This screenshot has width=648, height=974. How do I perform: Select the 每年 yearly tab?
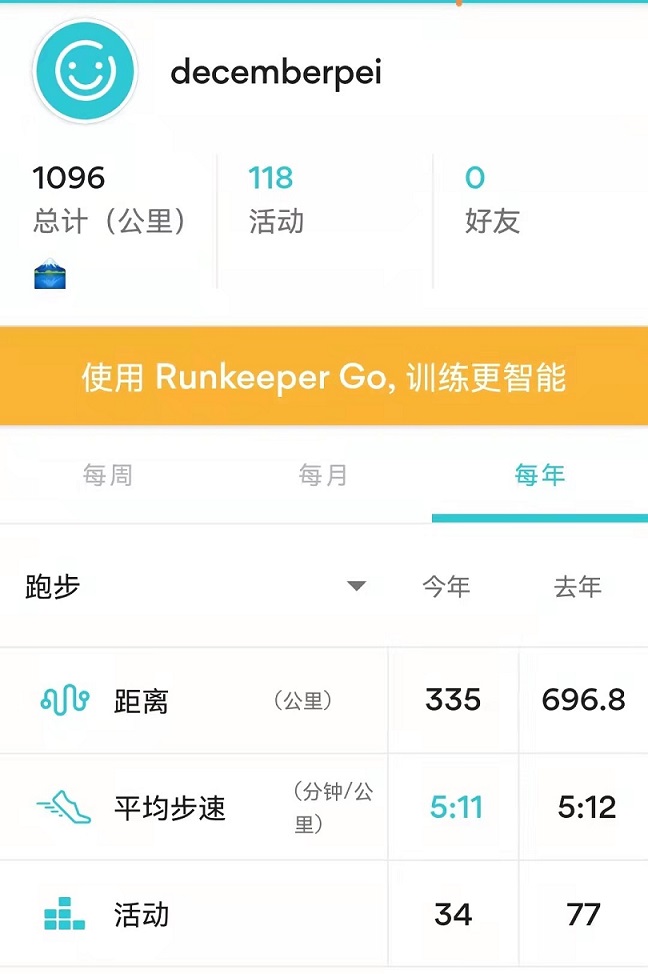[539, 475]
